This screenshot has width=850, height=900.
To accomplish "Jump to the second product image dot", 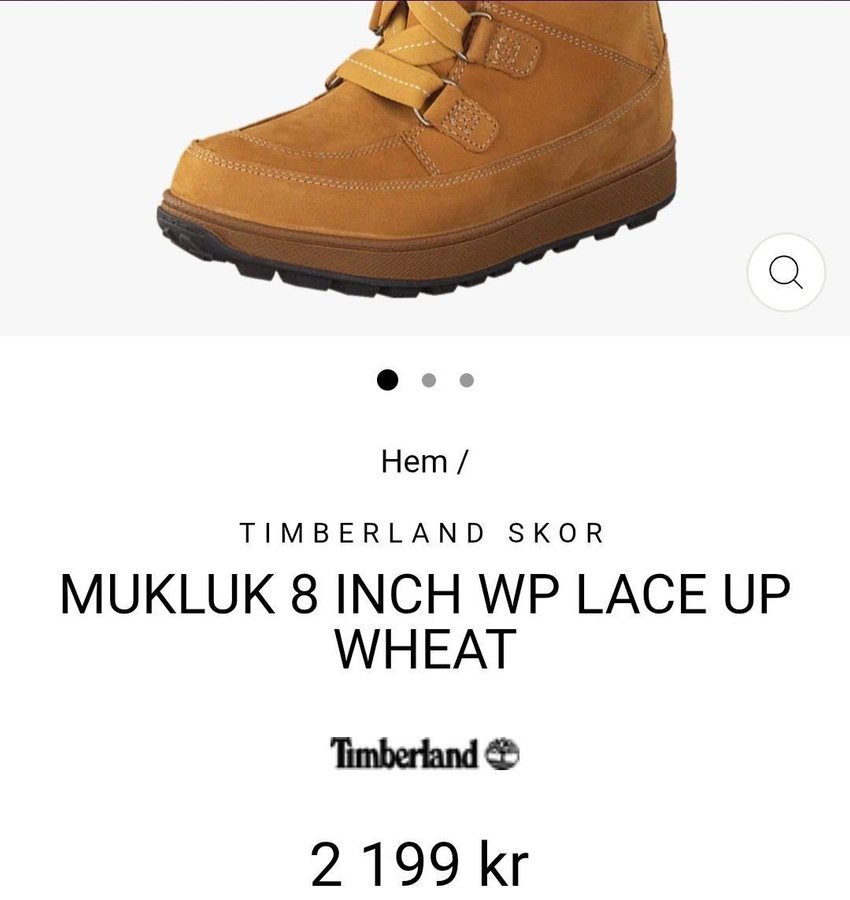I will (429, 380).
